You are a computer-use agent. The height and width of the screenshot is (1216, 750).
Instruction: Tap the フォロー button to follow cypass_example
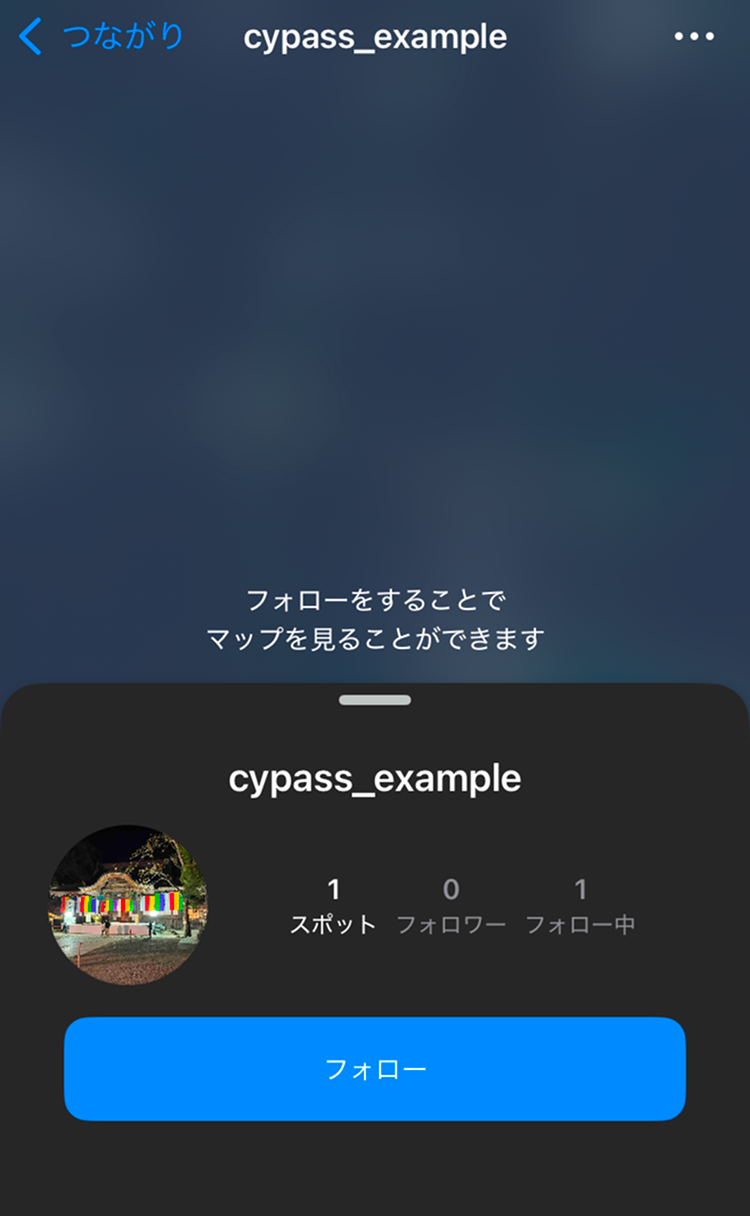pos(375,1069)
